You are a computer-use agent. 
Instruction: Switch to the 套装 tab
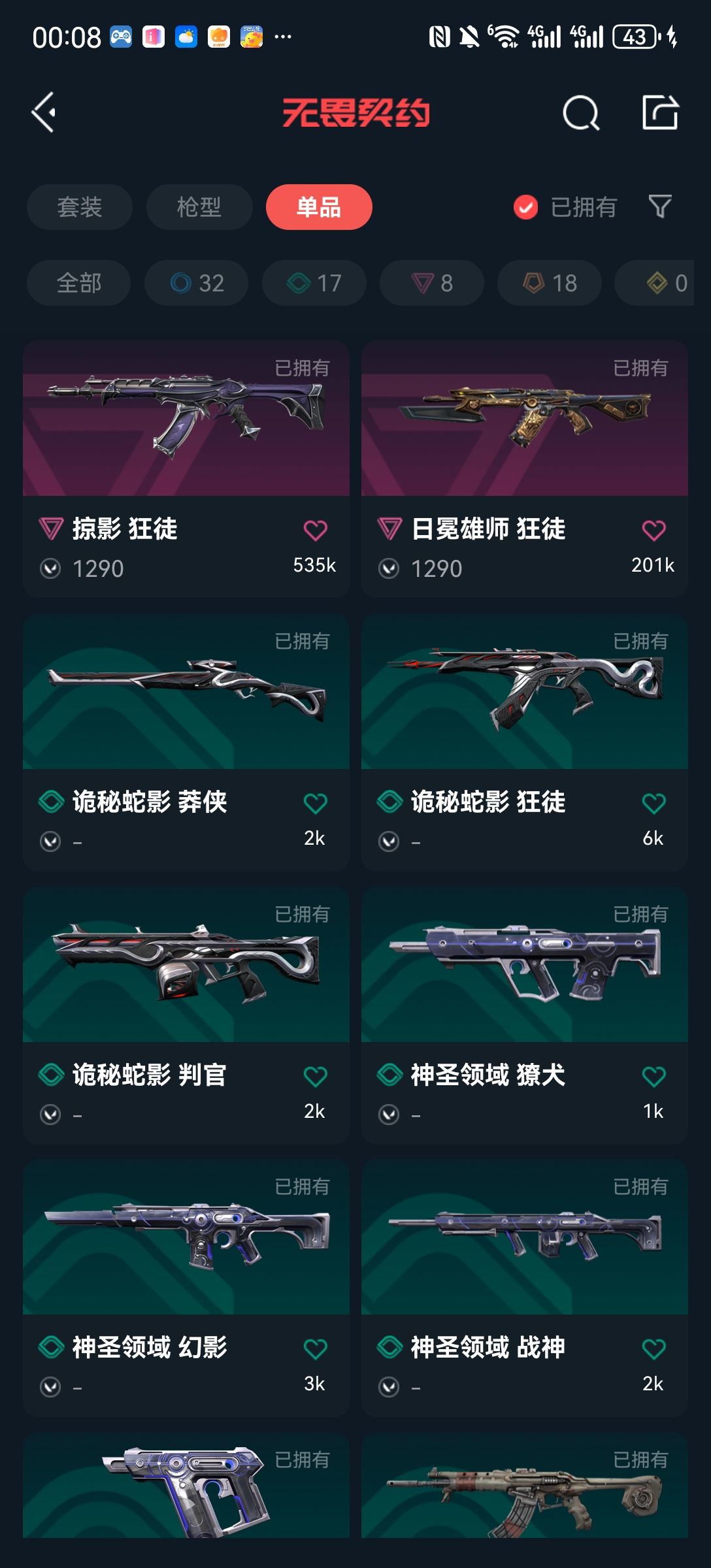click(x=80, y=207)
